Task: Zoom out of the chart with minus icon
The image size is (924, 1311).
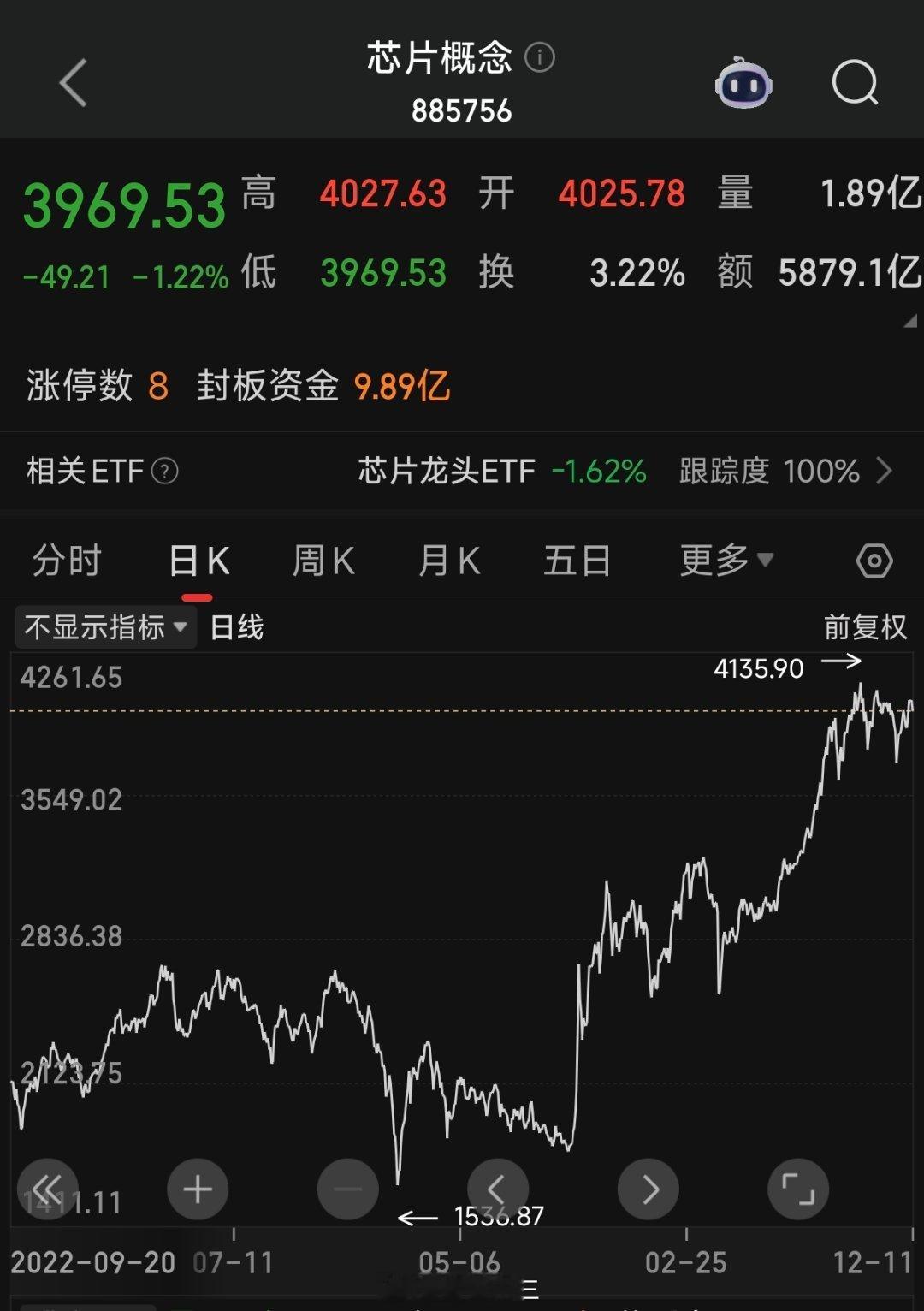Action: click(348, 1189)
